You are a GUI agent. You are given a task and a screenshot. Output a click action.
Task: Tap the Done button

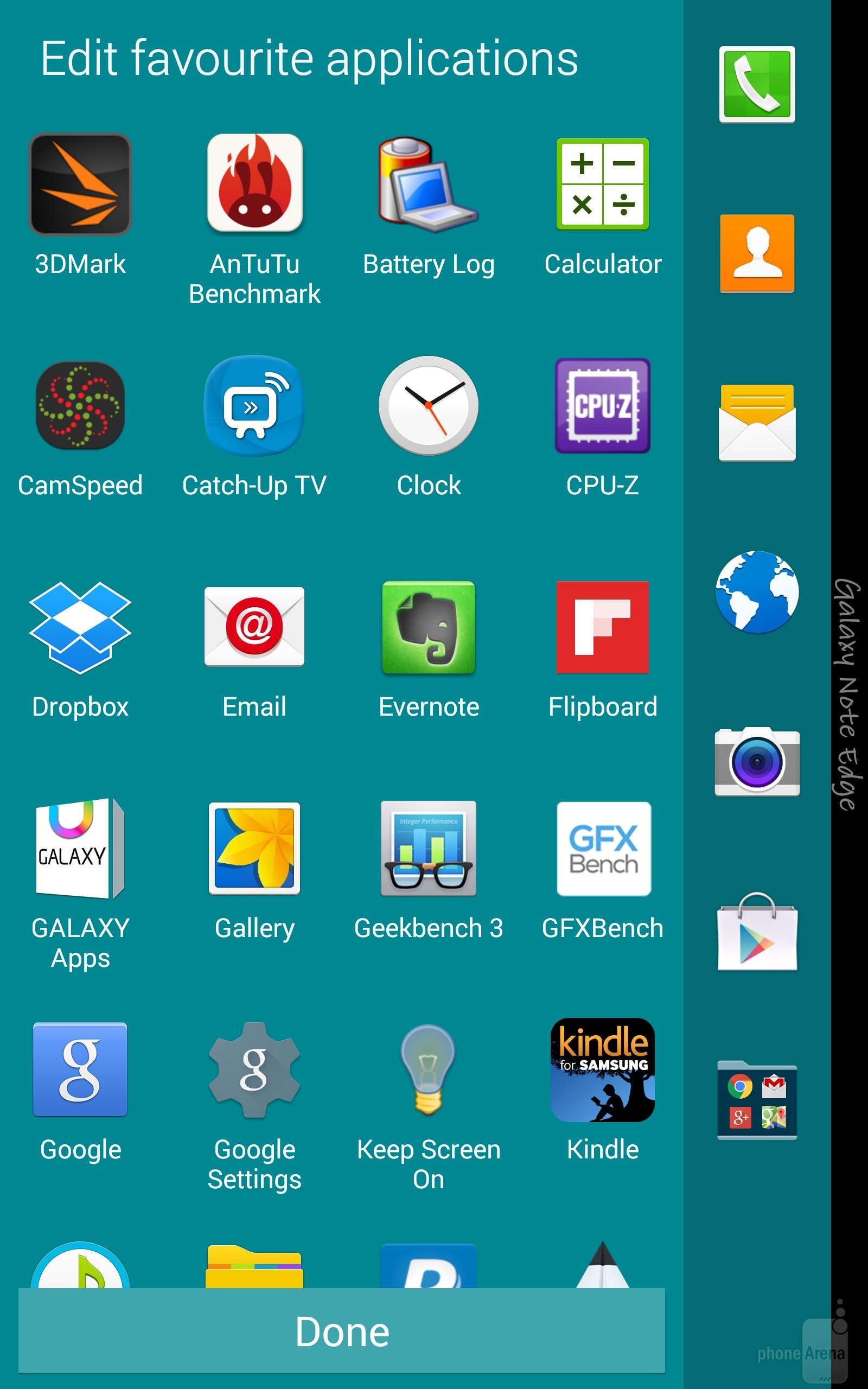click(342, 1330)
